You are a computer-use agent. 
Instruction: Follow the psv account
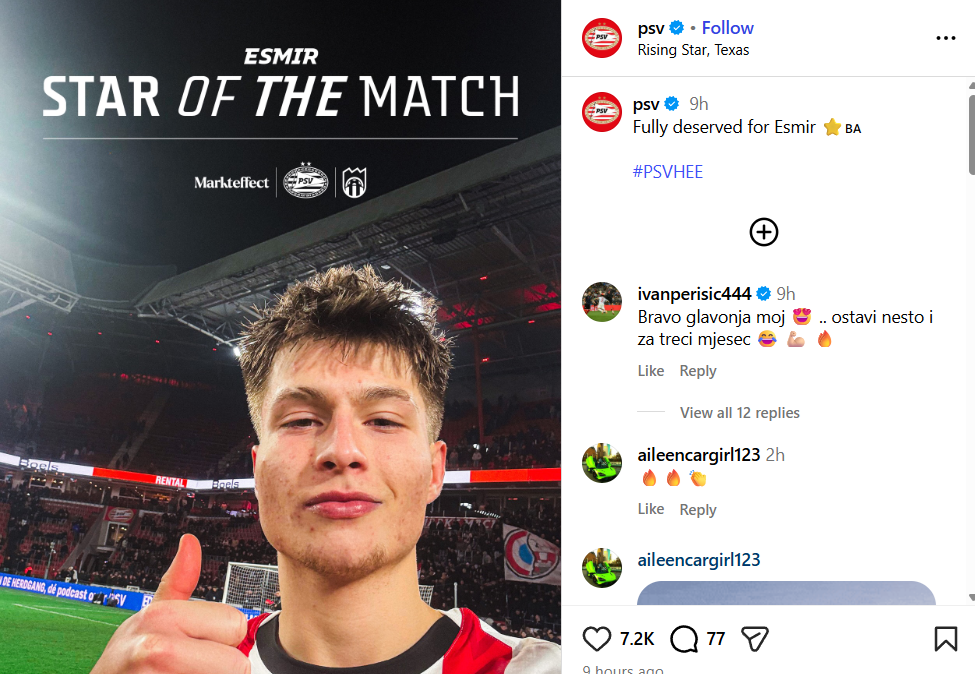pos(727,28)
